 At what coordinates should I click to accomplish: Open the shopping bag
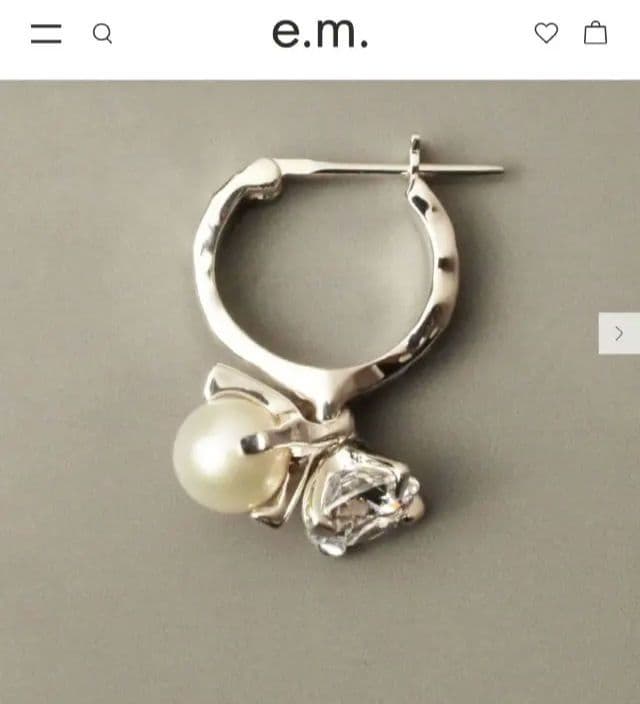click(x=595, y=33)
